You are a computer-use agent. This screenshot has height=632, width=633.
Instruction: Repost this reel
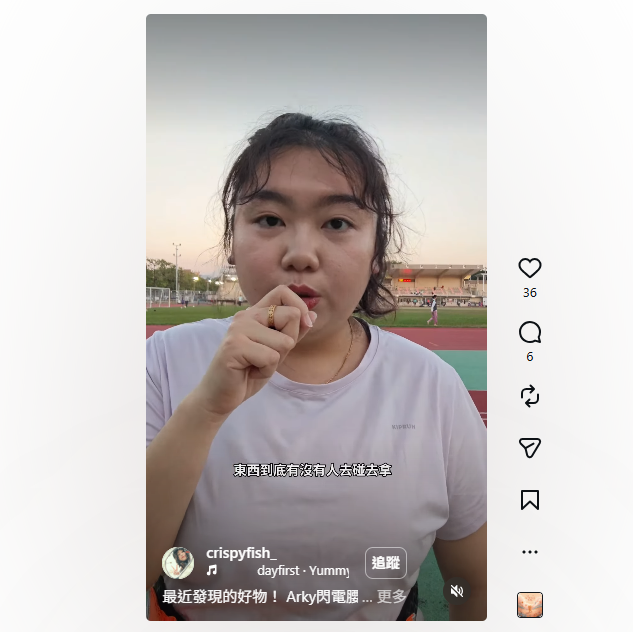529,396
